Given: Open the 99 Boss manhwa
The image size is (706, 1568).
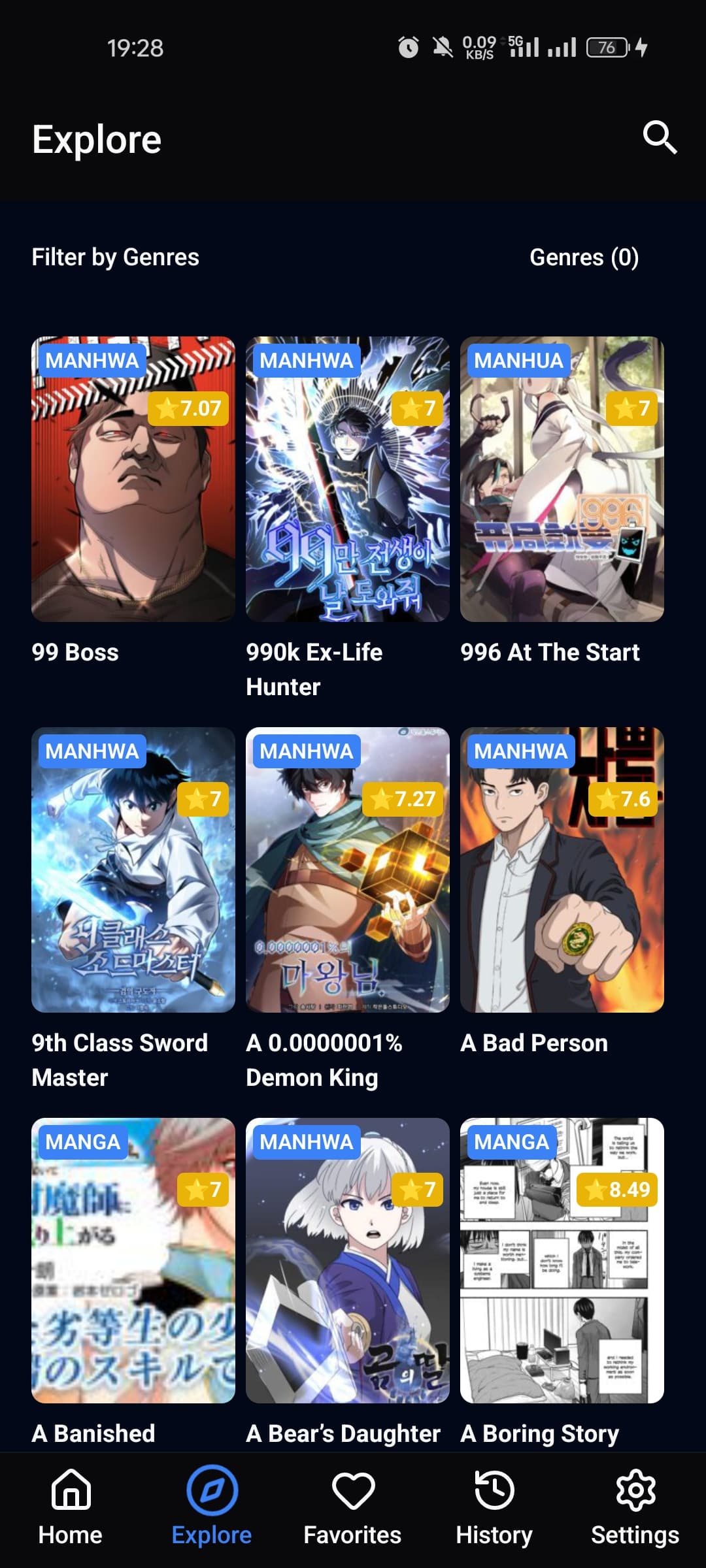Looking at the screenshot, I should point(133,479).
